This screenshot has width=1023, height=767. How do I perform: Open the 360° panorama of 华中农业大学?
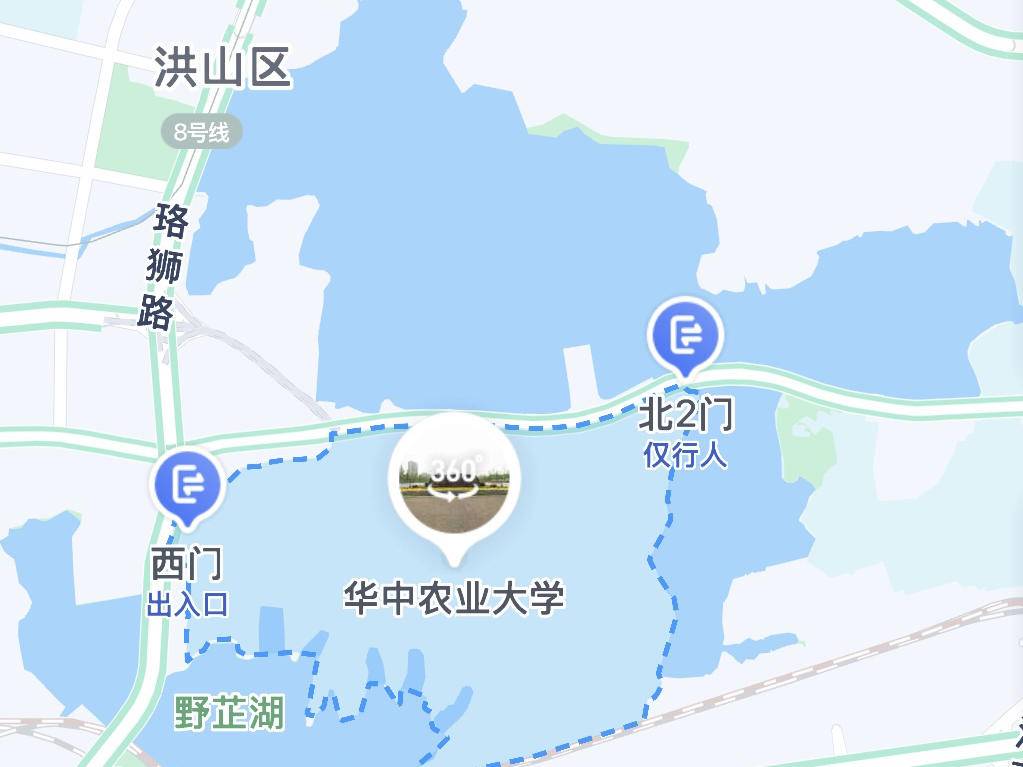point(455,478)
